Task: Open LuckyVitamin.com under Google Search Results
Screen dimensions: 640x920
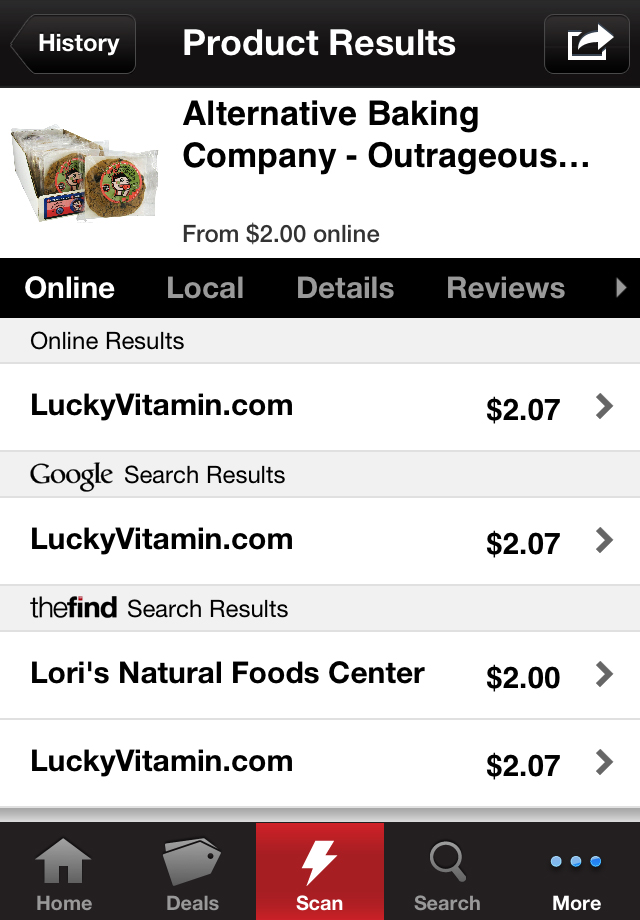Action: click(320, 541)
